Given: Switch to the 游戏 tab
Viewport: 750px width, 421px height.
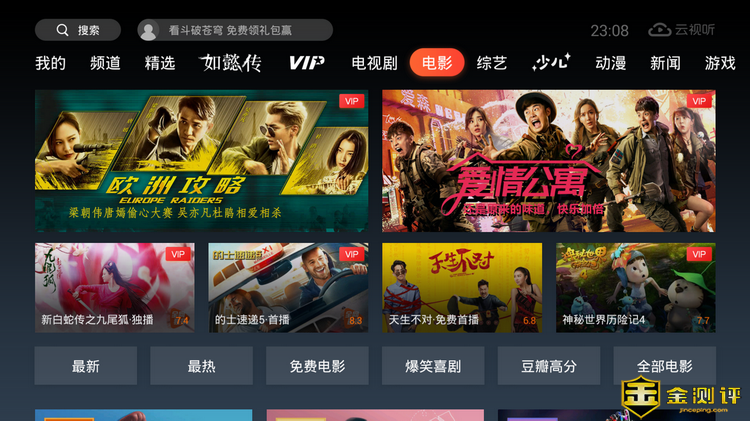Looking at the screenshot, I should 720,63.
